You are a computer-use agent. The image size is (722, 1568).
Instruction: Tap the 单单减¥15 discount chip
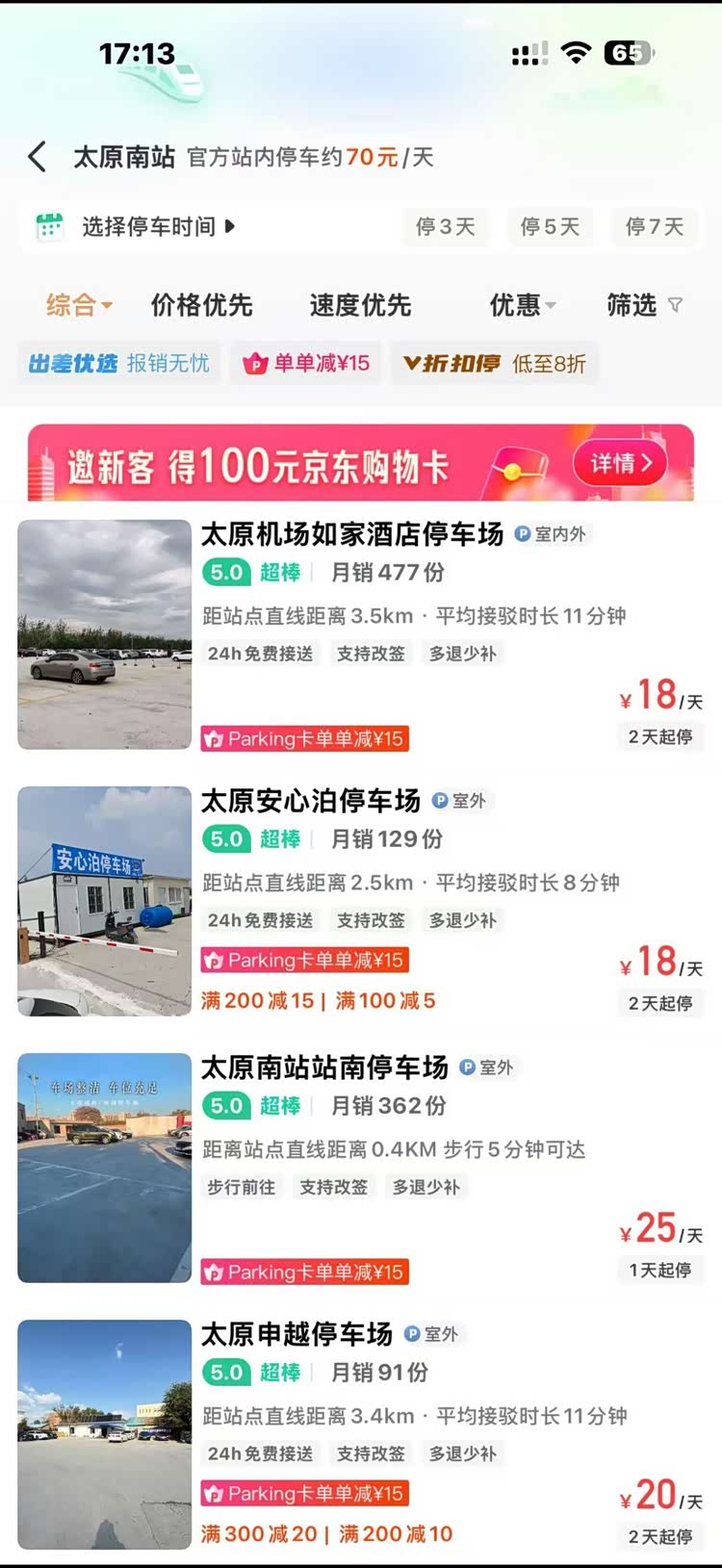306,363
